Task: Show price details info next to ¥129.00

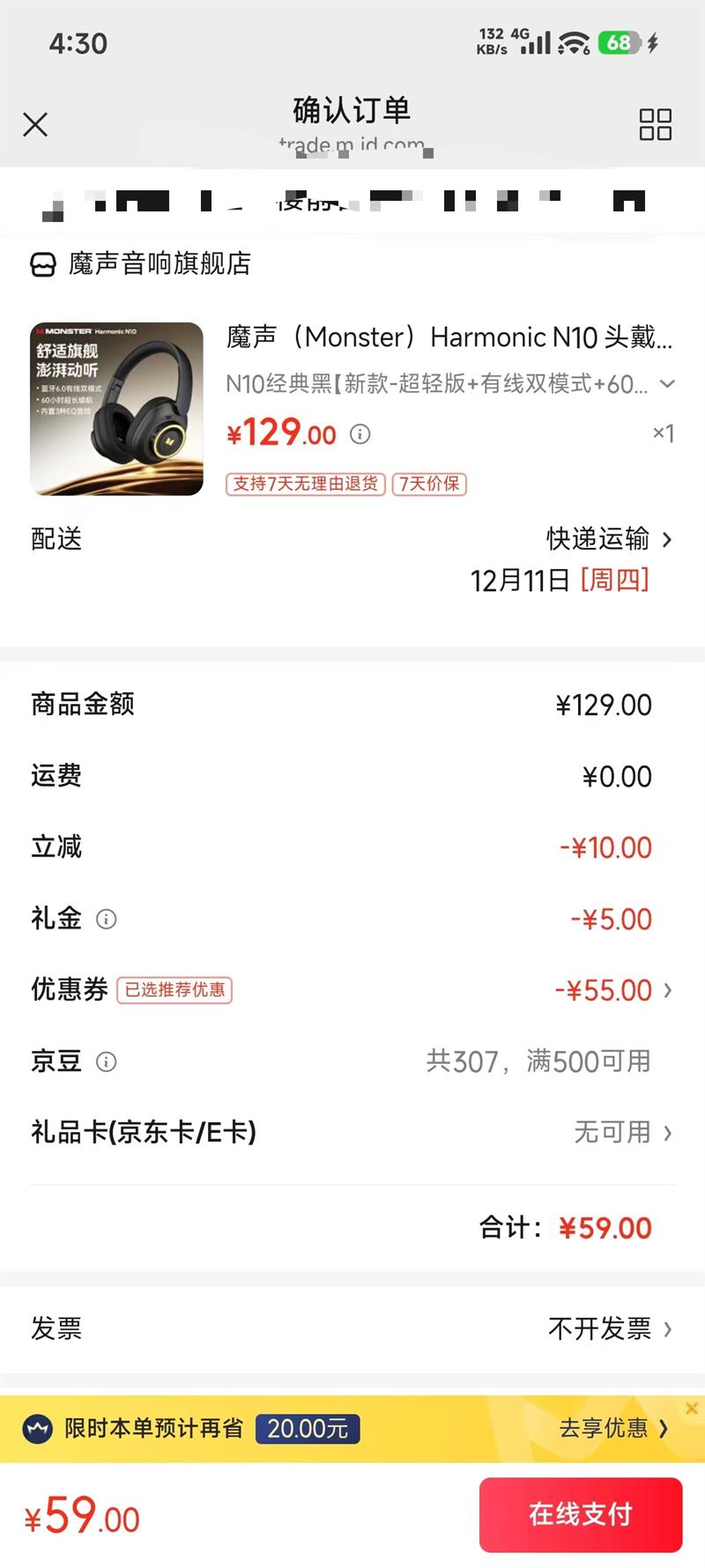Action: point(360,434)
